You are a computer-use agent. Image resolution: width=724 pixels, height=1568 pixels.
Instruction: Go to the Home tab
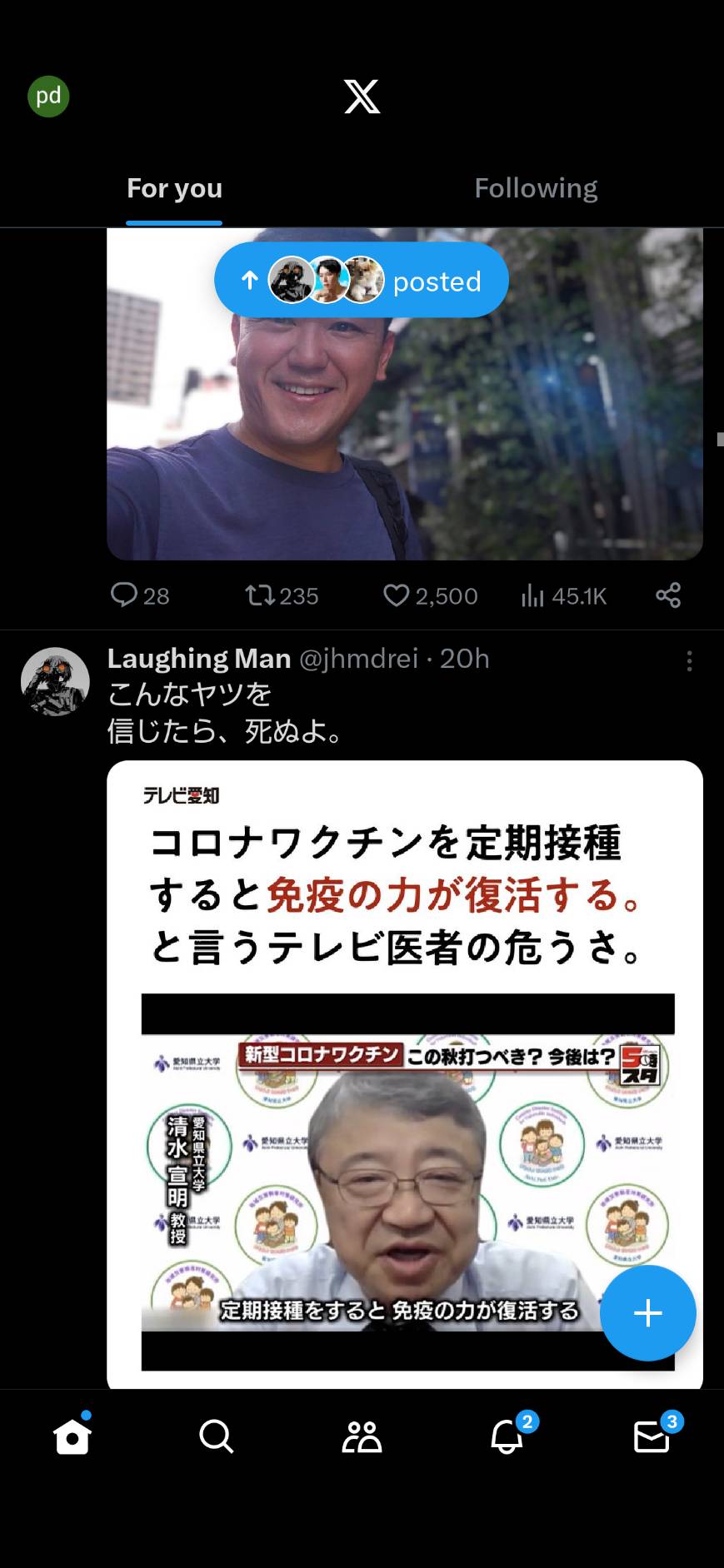72,1435
